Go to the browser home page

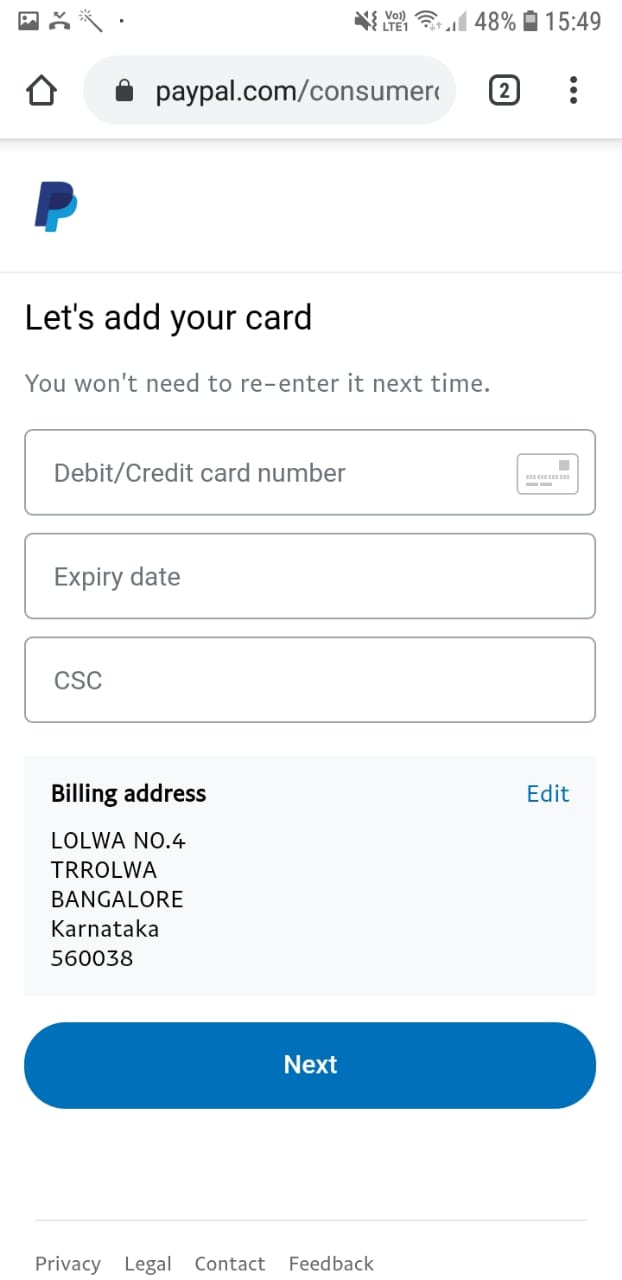coord(41,91)
